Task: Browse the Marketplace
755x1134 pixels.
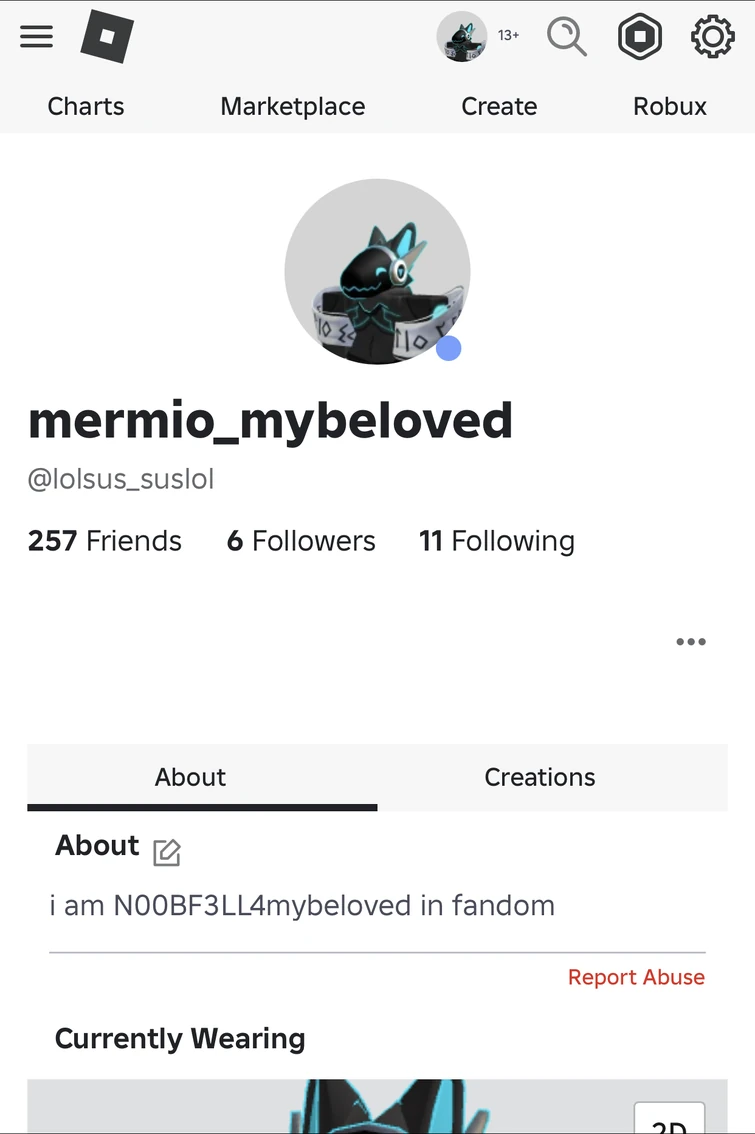Action: click(292, 106)
